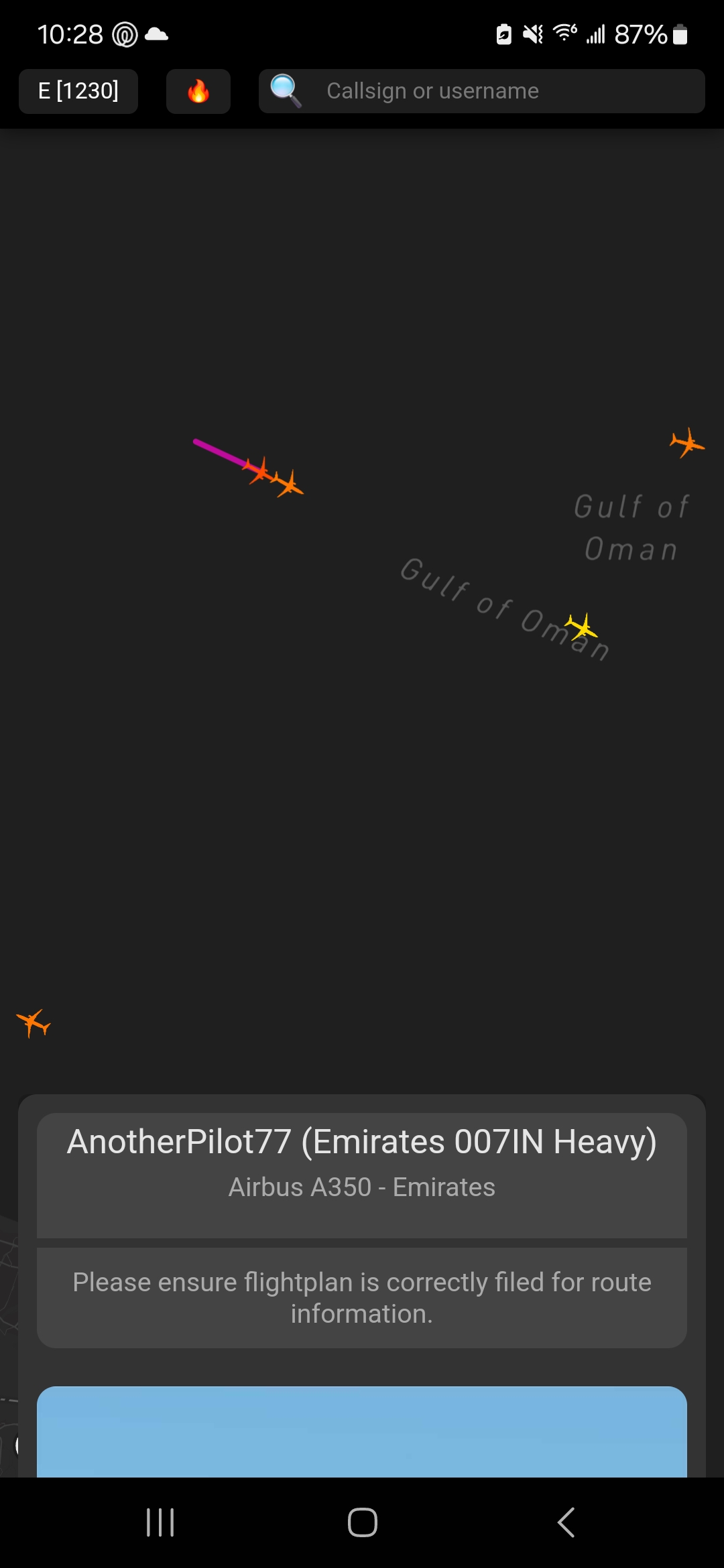
Task: Tap the fire icon button
Action: 198,91
